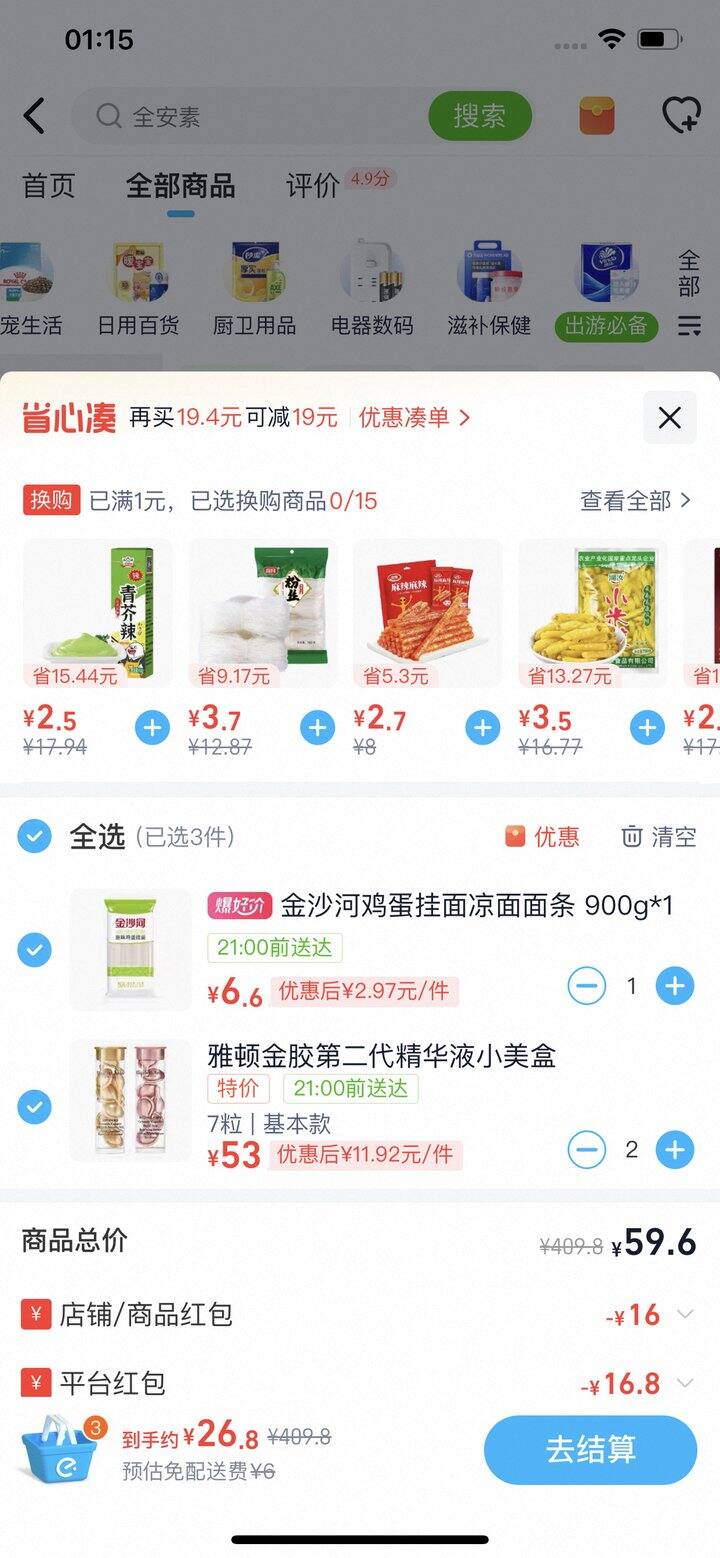The image size is (720, 1558).
Task: Open the 优惠 coupons option
Action: pos(542,836)
